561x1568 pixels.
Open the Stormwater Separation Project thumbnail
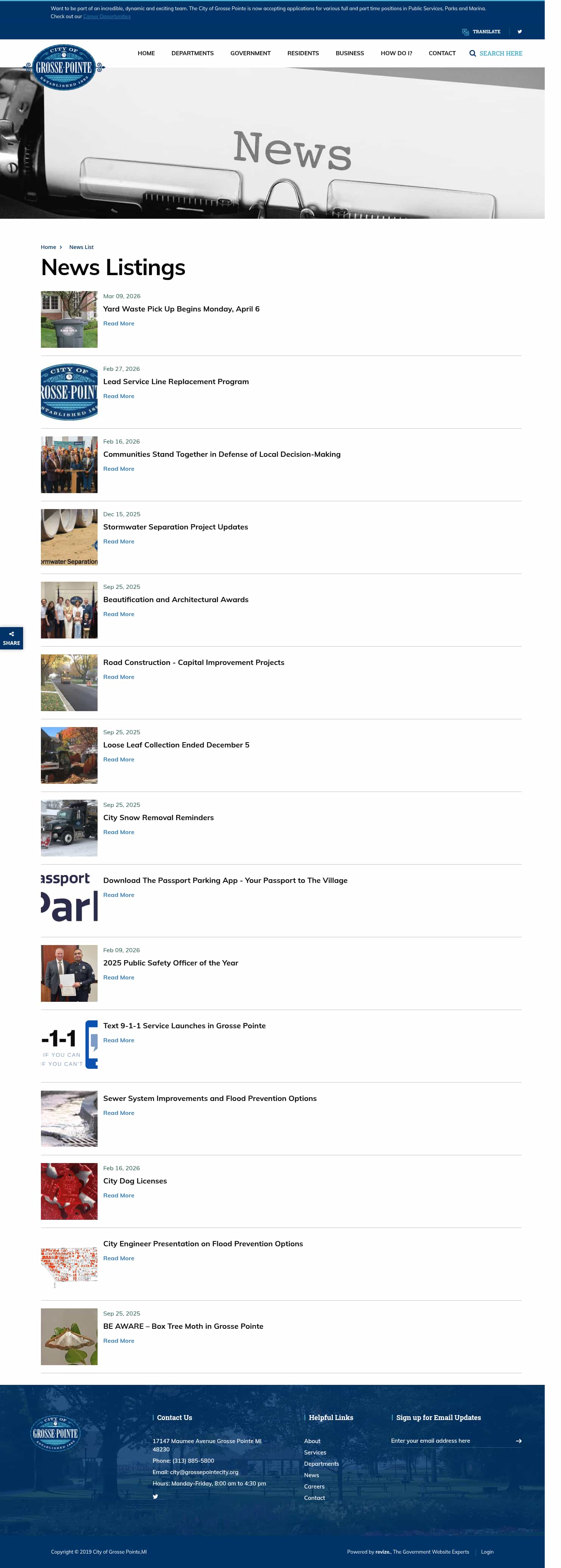pos(69,537)
